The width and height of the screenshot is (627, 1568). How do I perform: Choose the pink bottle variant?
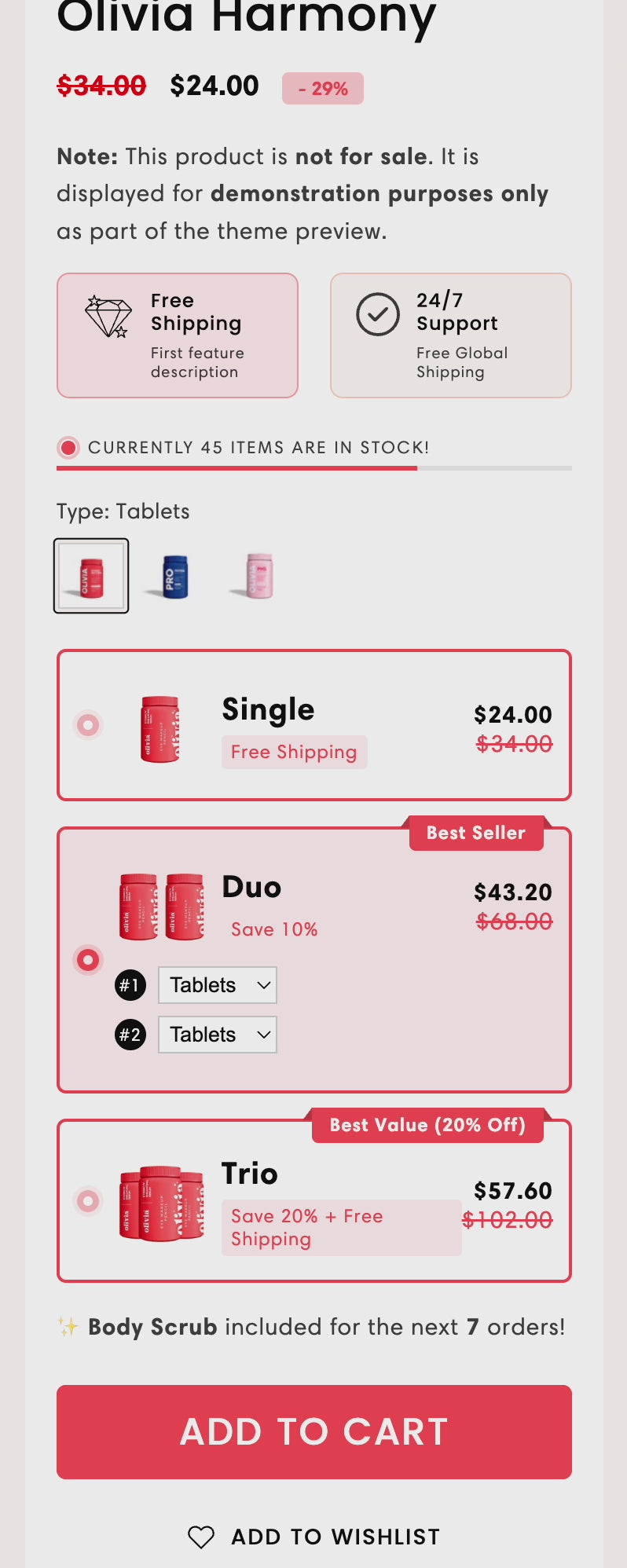[258, 576]
